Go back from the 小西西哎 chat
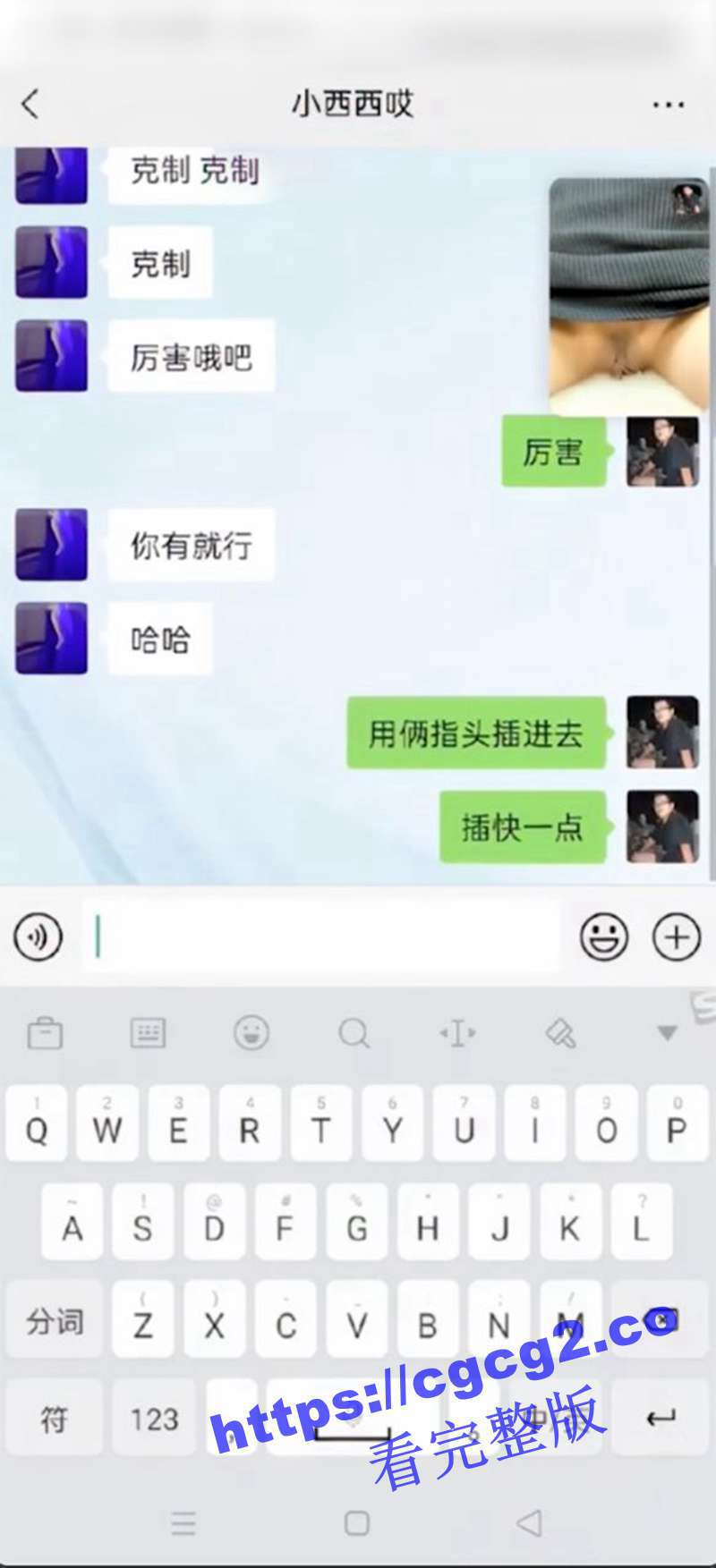The height and width of the screenshot is (1568, 716). tap(30, 104)
